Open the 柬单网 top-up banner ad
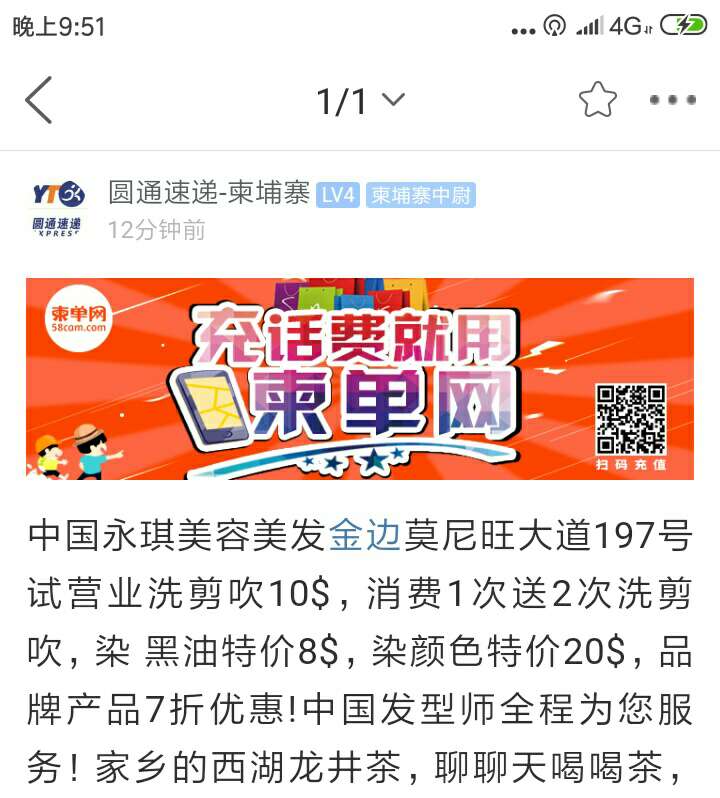Image resolution: width=720 pixels, height=798 pixels. [x=360, y=379]
